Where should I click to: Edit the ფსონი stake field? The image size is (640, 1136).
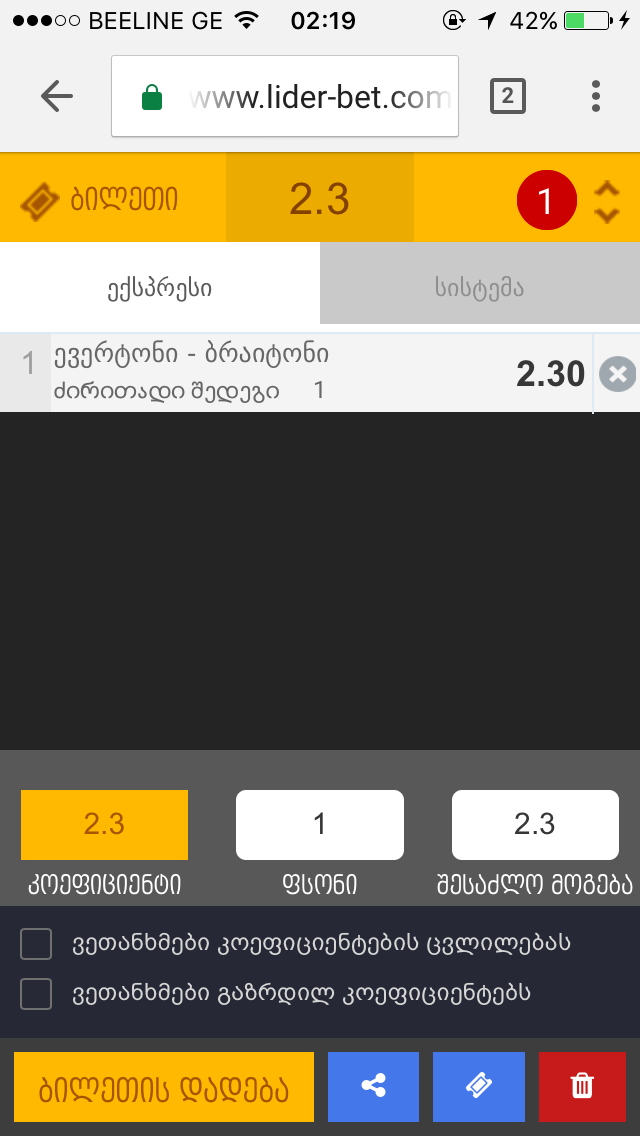tap(320, 824)
